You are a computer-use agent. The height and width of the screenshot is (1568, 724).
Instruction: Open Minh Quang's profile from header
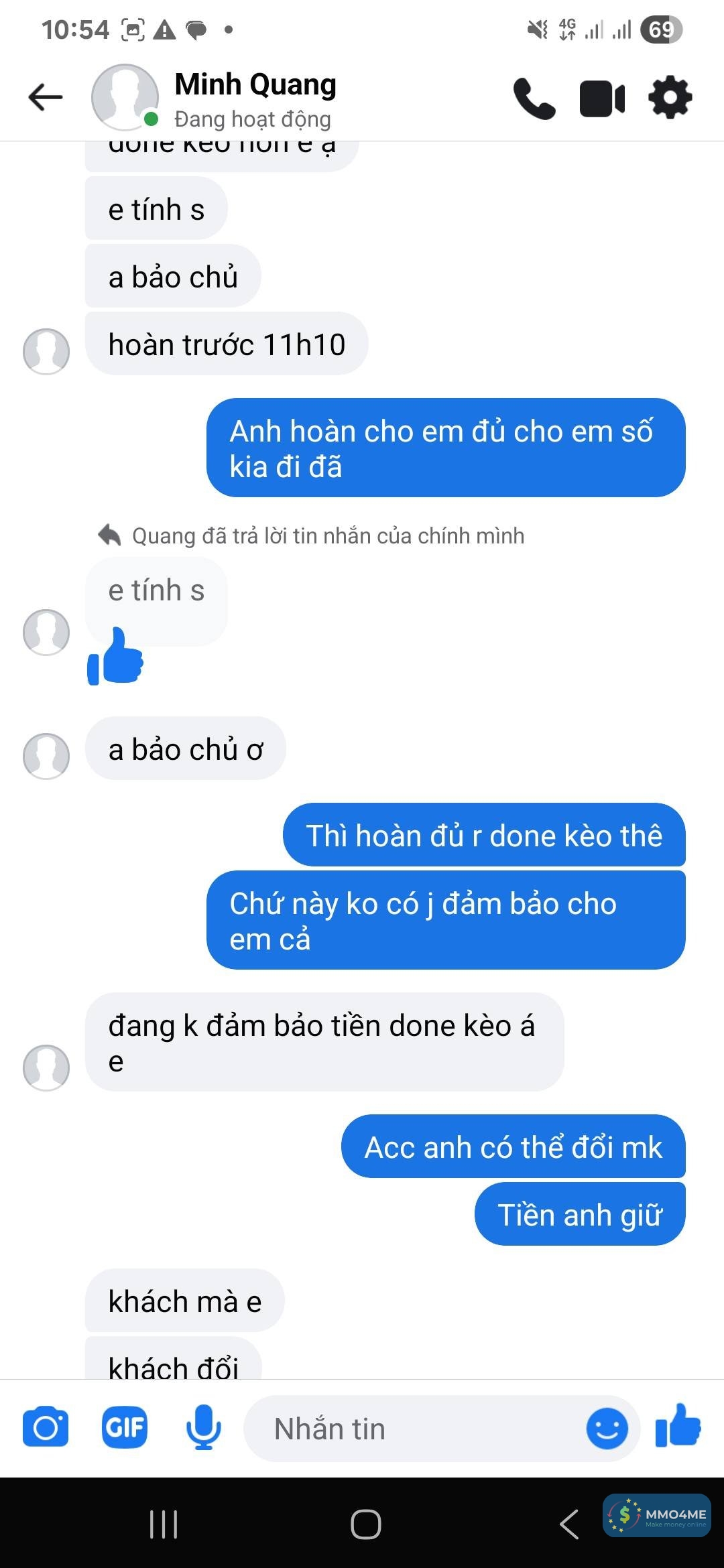[x=255, y=99]
